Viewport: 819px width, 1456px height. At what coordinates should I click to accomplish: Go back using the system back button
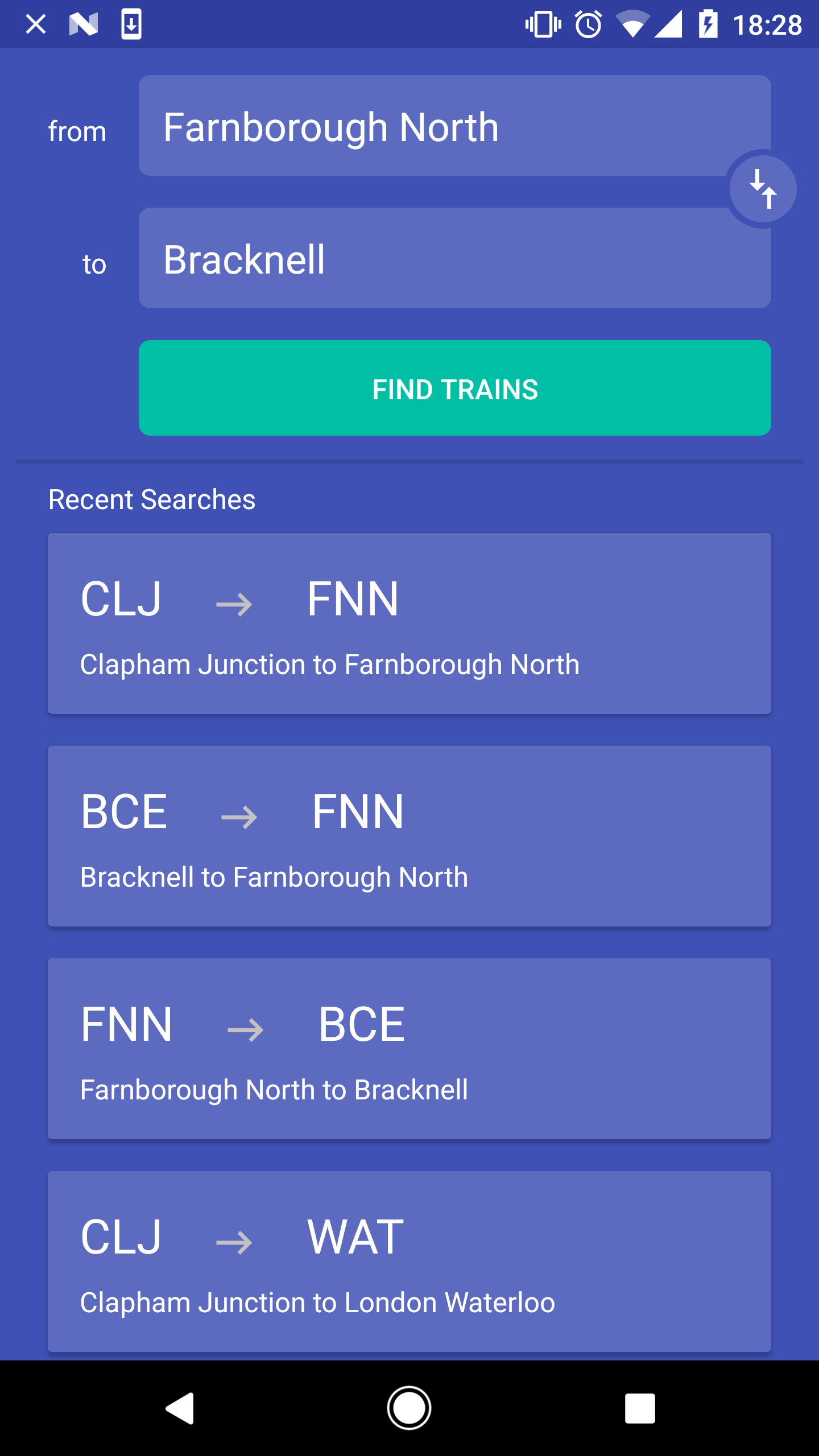181,1408
